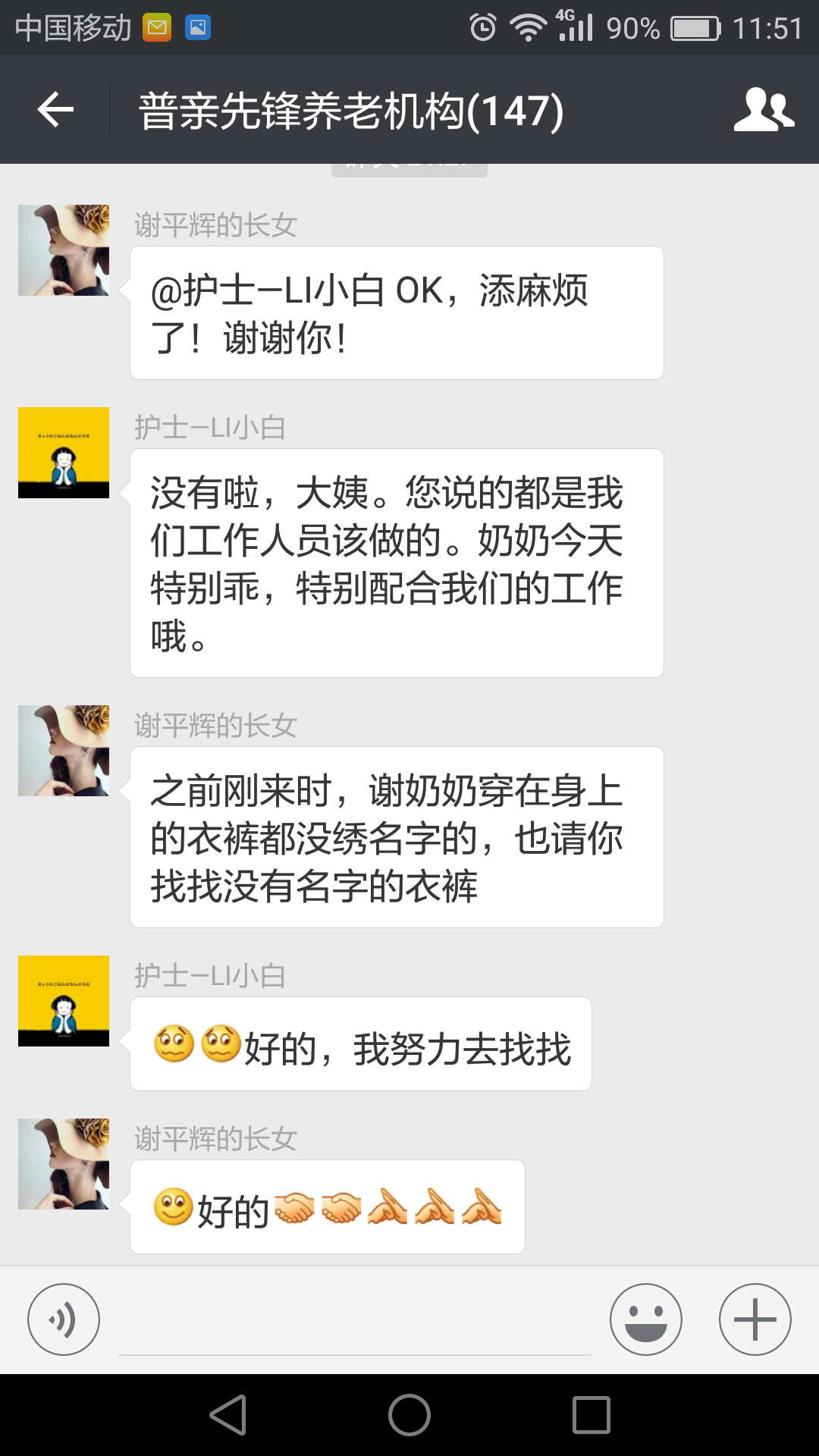The image size is (819, 1456).
Task: Go back from the group chat
Action: click(x=55, y=110)
